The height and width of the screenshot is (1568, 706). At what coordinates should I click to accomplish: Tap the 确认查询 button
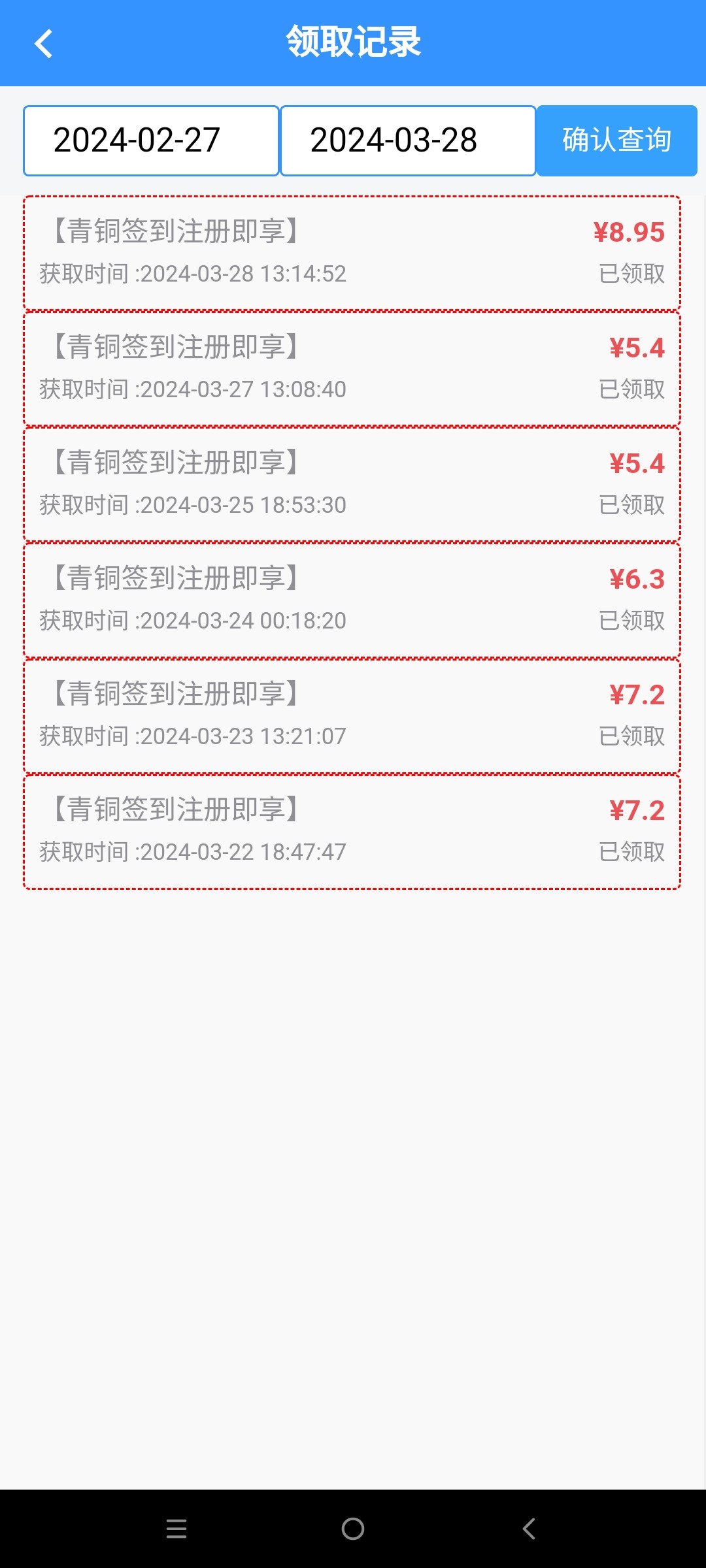coord(616,140)
